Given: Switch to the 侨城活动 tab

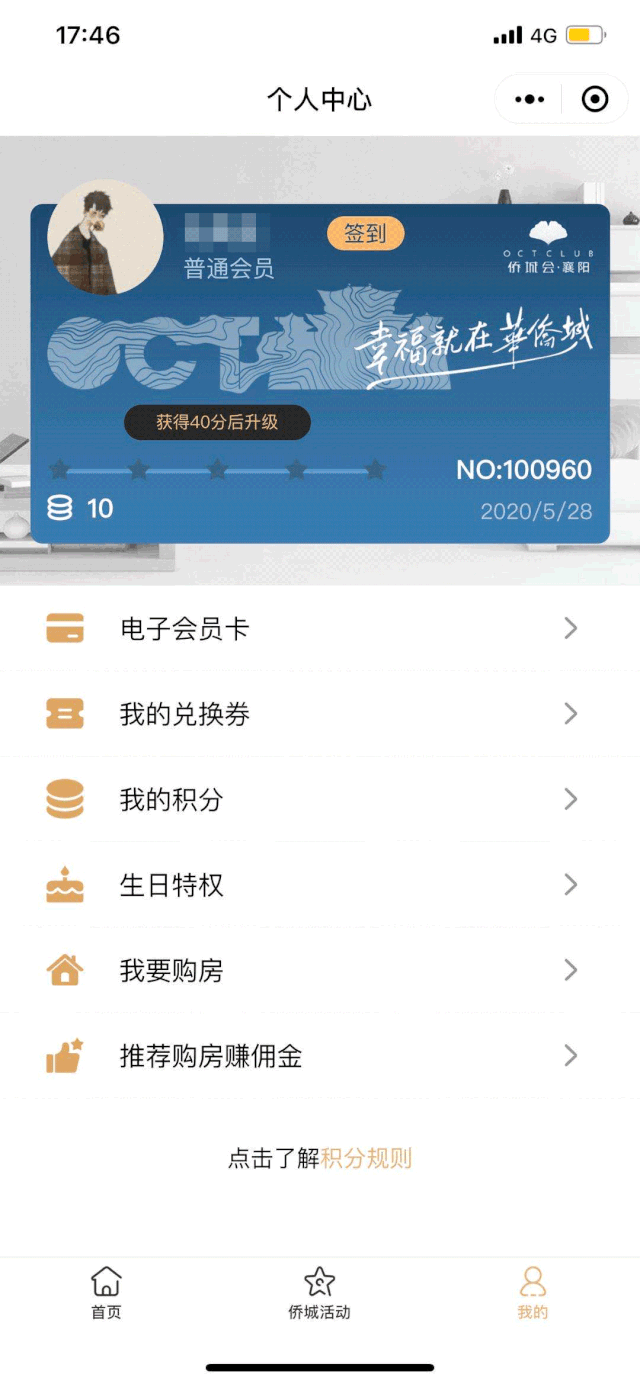Looking at the screenshot, I should tap(319, 1292).
